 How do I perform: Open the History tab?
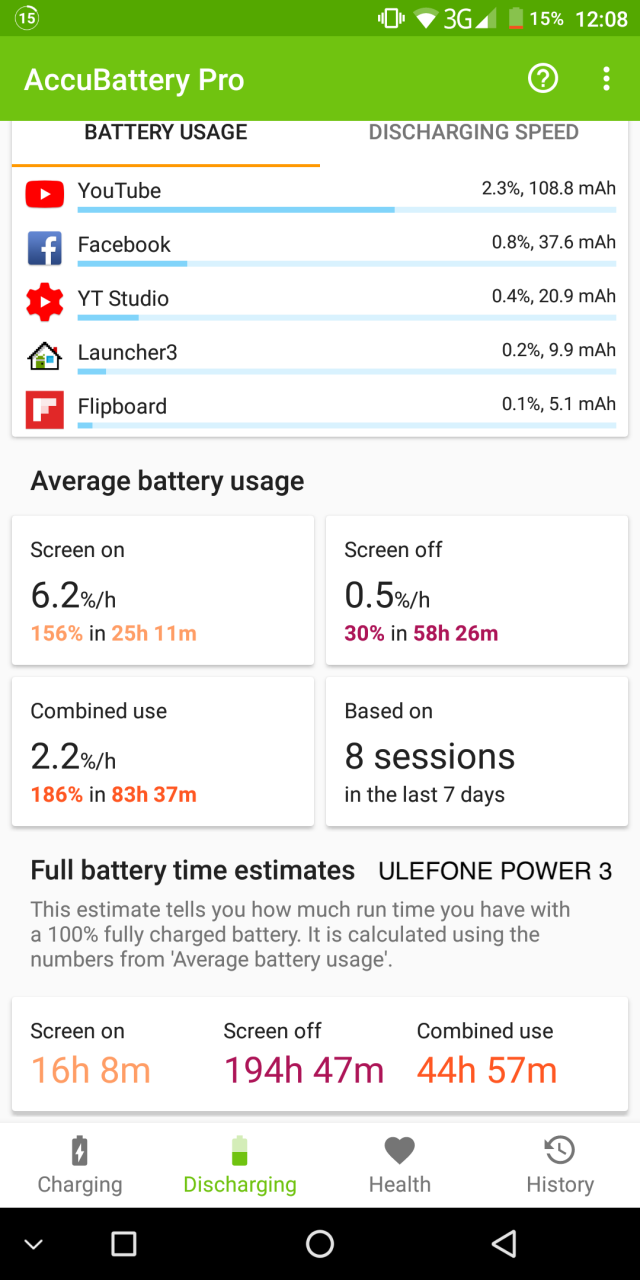(x=560, y=1165)
